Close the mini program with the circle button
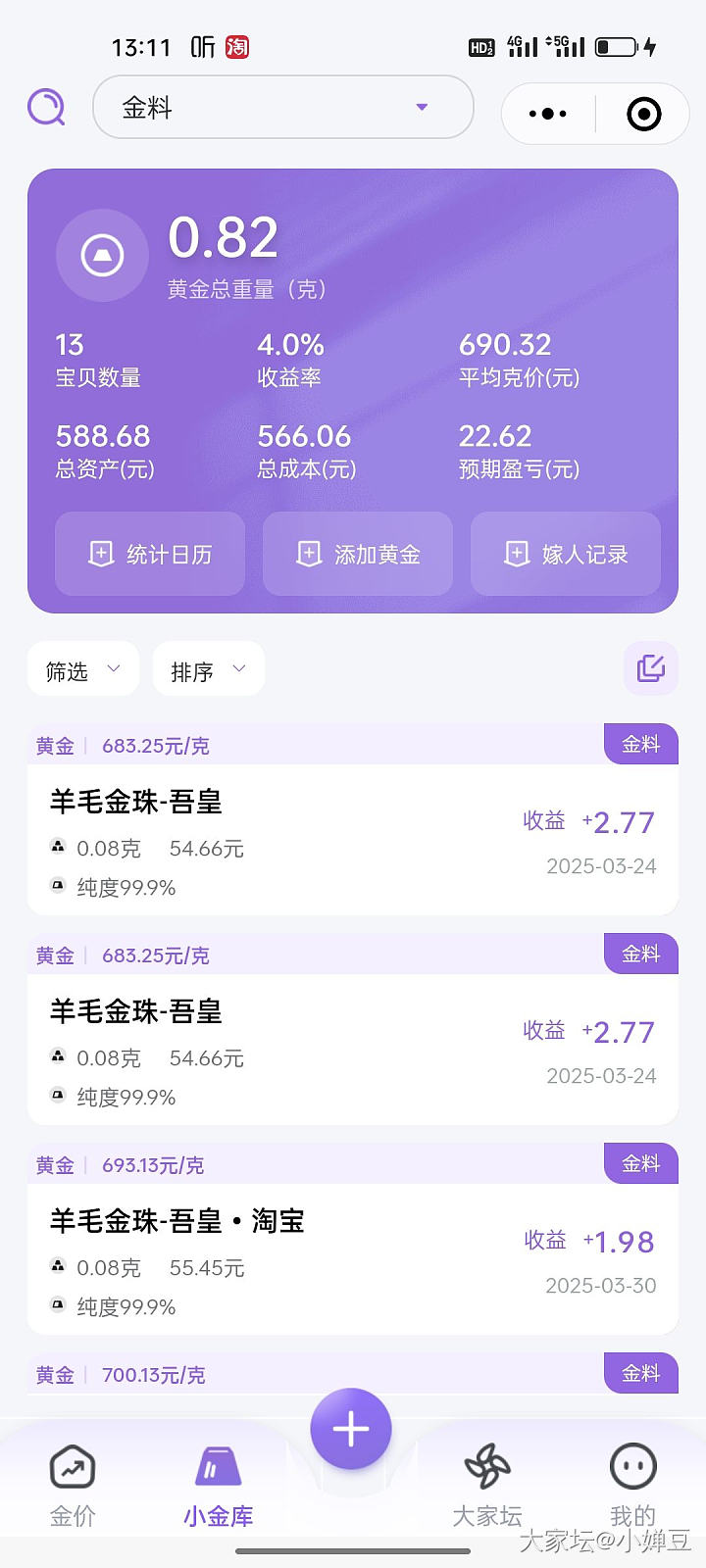This screenshot has width=706, height=1568. click(x=643, y=114)
